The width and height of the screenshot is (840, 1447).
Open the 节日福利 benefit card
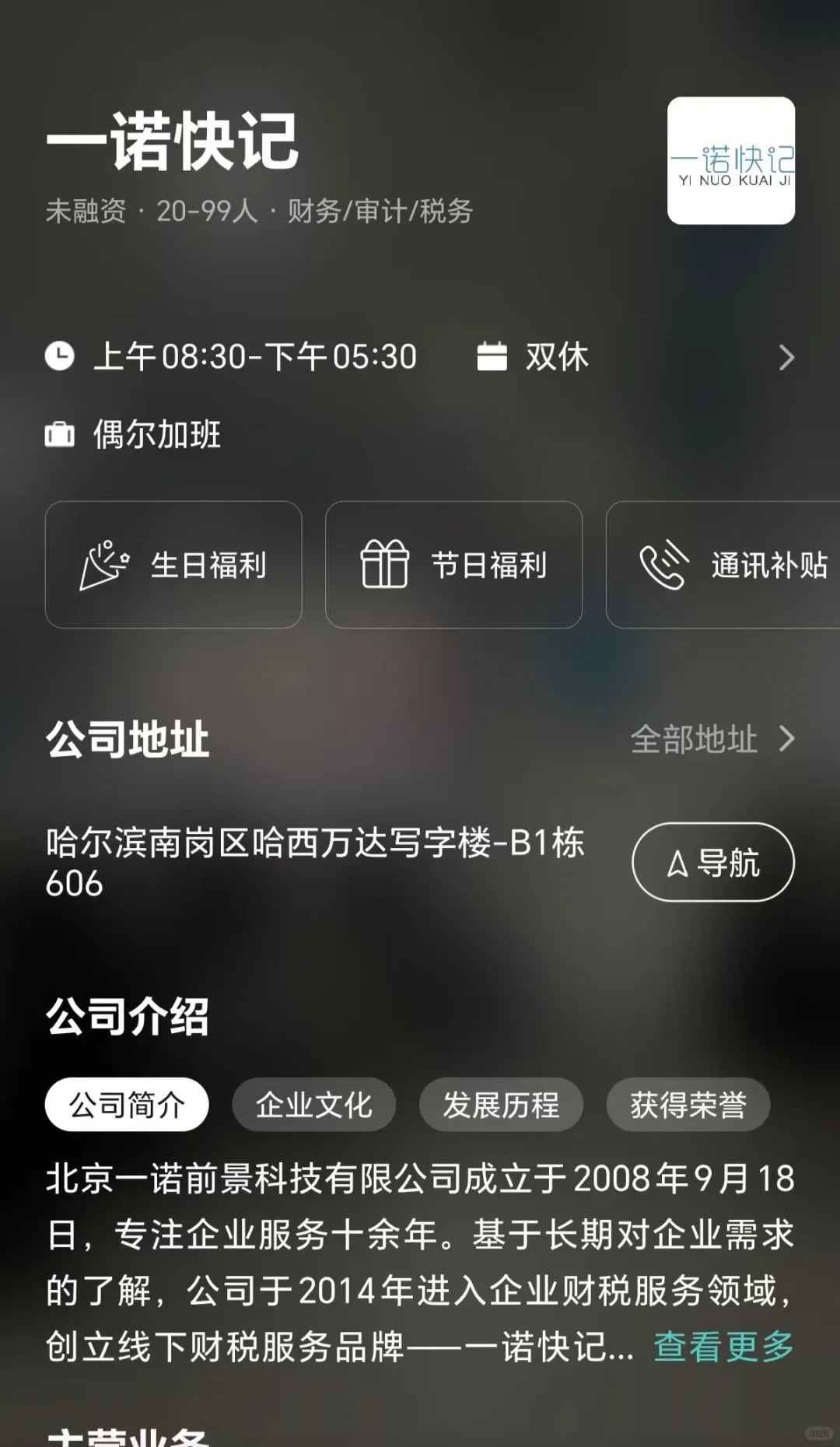coord(453,565)
